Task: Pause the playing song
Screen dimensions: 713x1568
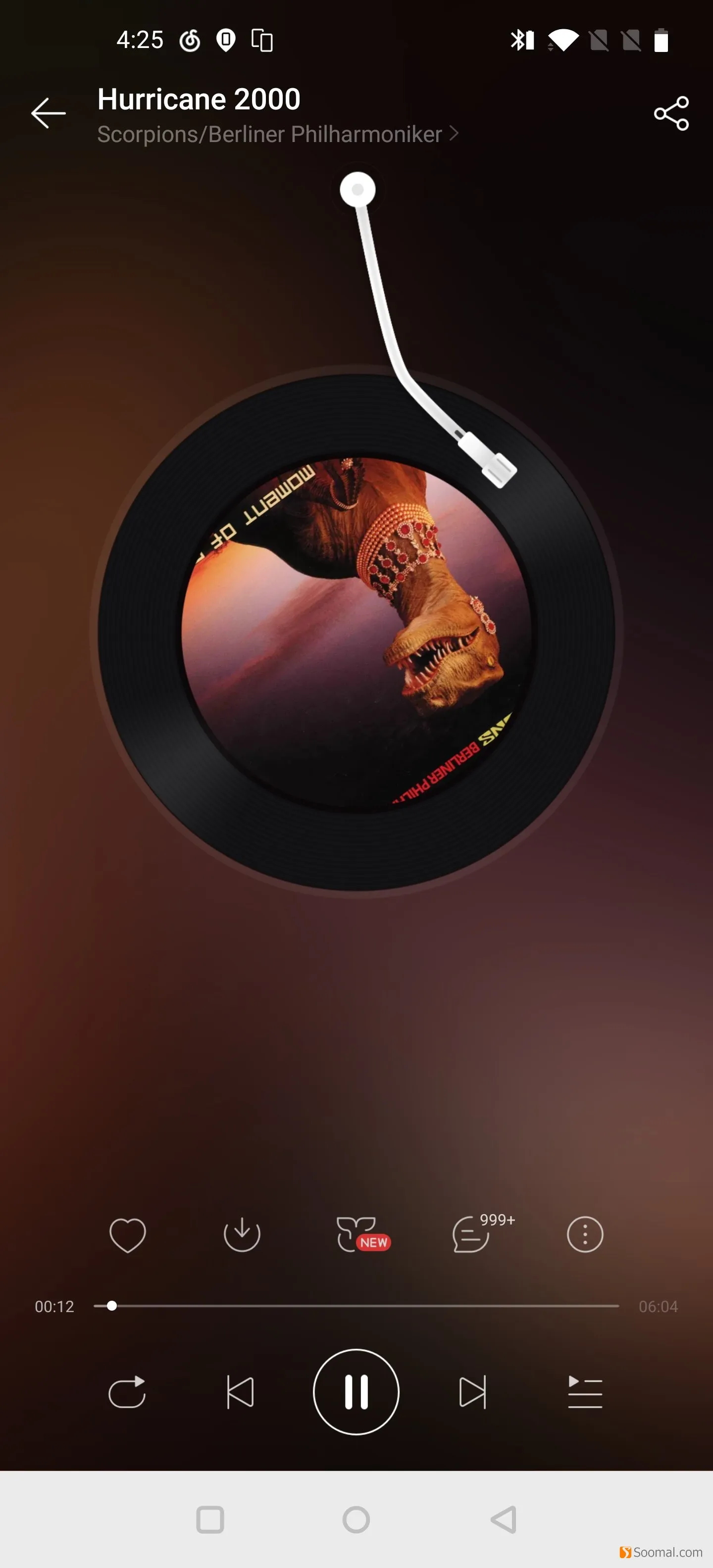Action: click(356, 1392)
